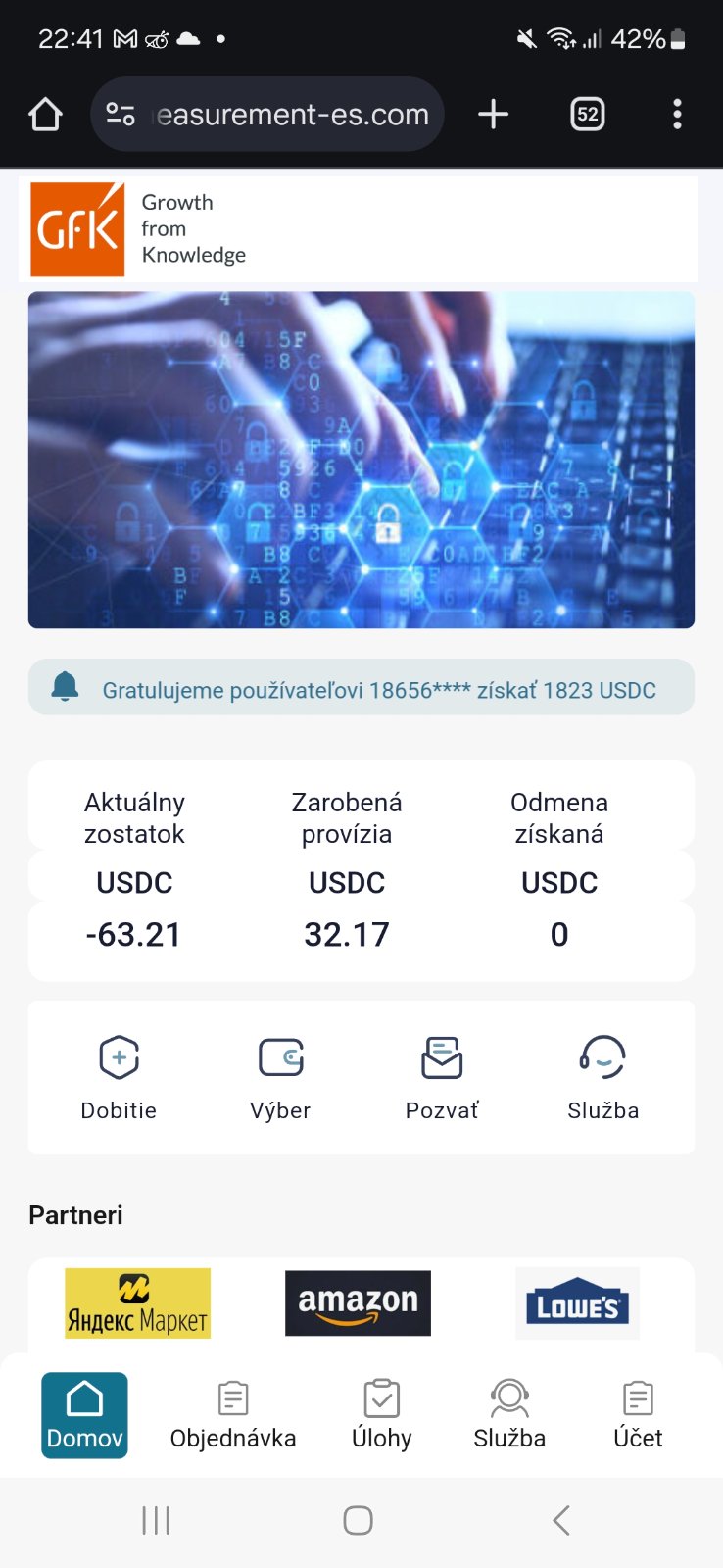Switch to the Objednávka tab
The width and height of the screenshot is (723, 1568).
(233, 1415)
